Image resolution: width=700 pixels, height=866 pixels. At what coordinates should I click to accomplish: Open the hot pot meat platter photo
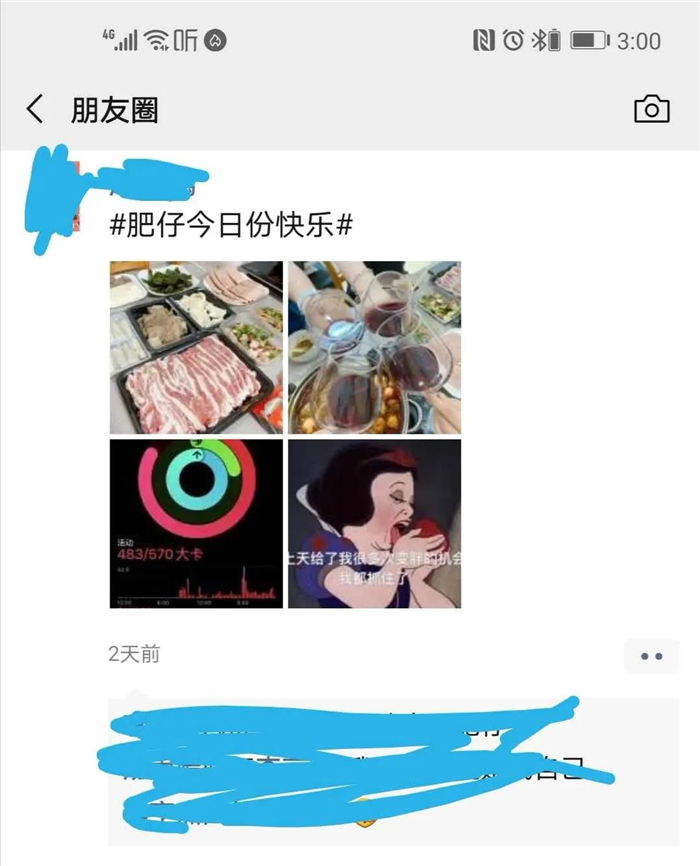point(195,347)
